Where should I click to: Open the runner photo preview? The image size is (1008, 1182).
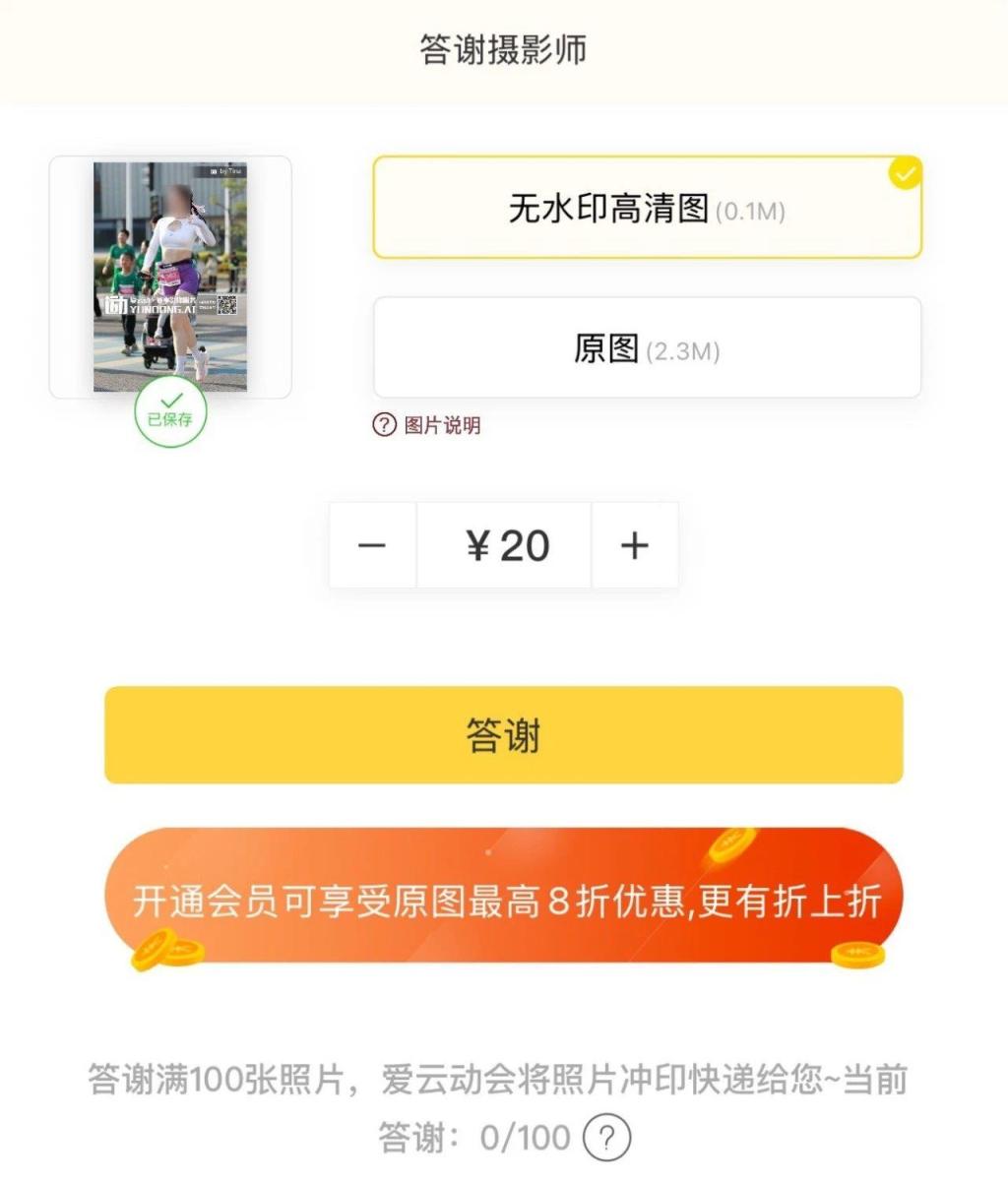[x=170, y=277]
